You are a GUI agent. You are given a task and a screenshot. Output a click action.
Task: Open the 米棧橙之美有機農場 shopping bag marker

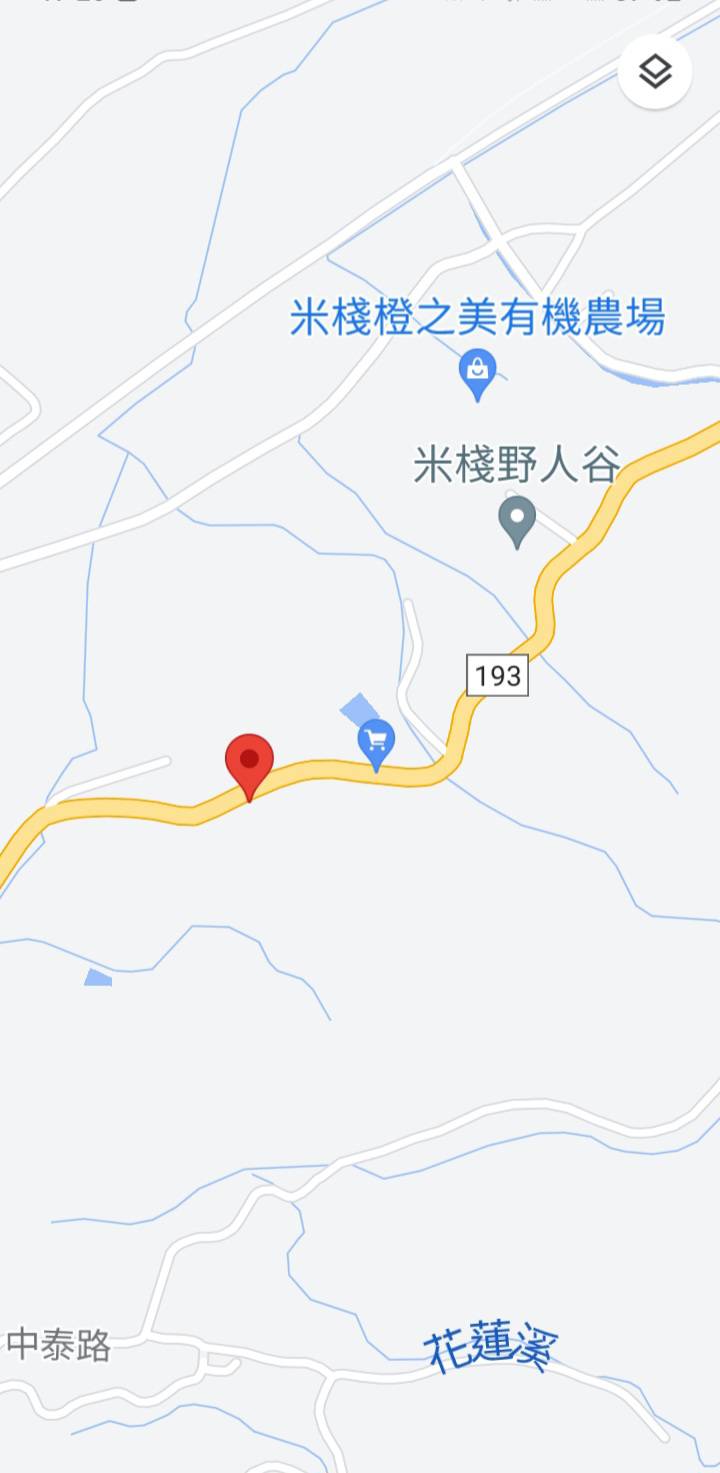coord(478,371)
